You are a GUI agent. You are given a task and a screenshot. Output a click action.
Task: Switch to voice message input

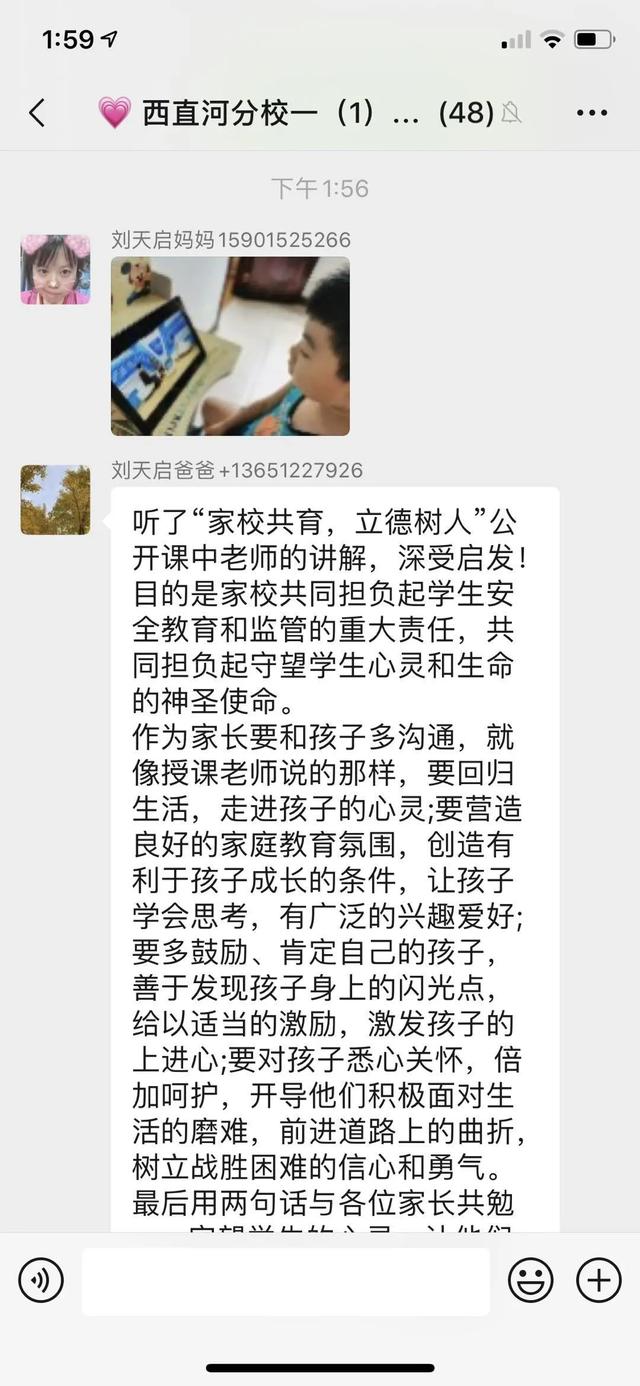pyautogui.click(x=41, y=1279)
